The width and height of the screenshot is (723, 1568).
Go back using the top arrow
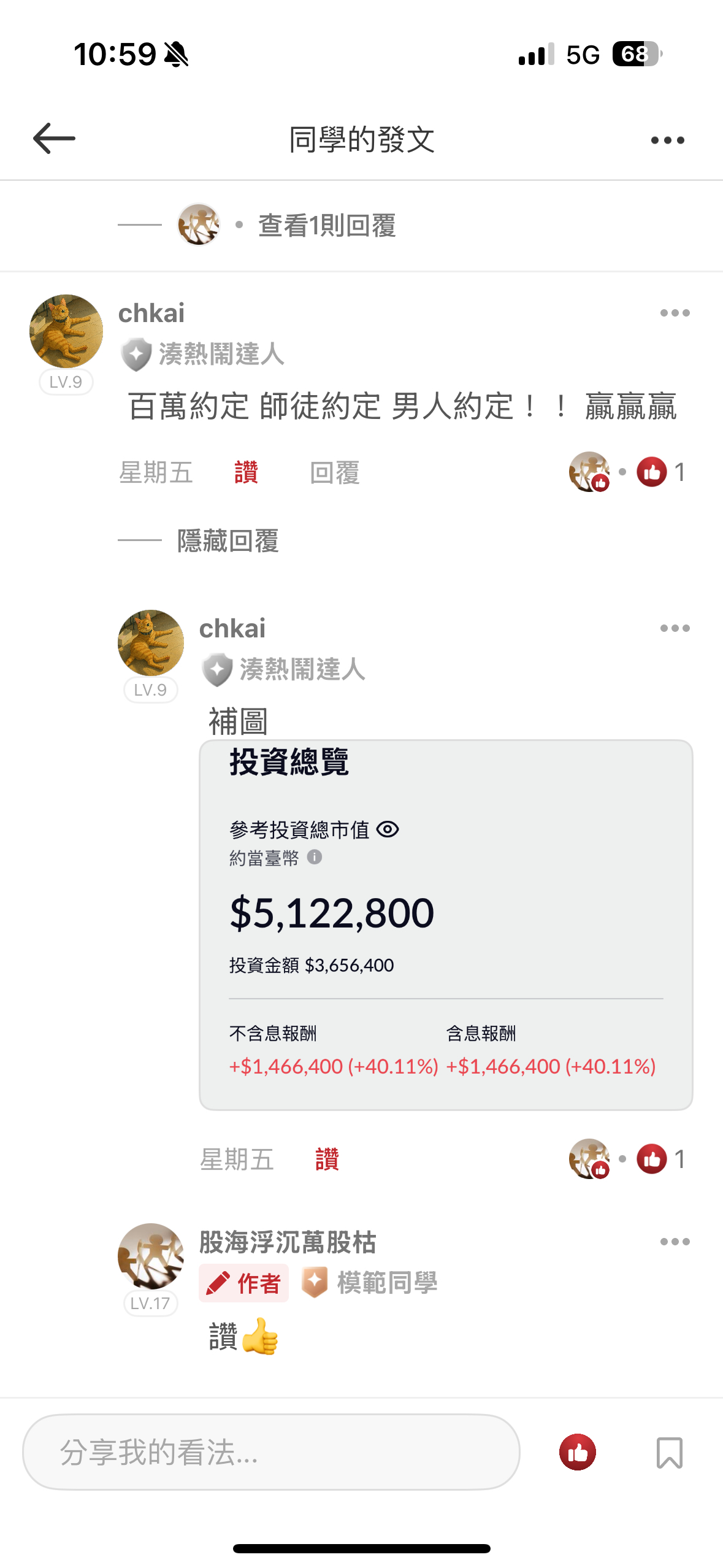point(54,139)
